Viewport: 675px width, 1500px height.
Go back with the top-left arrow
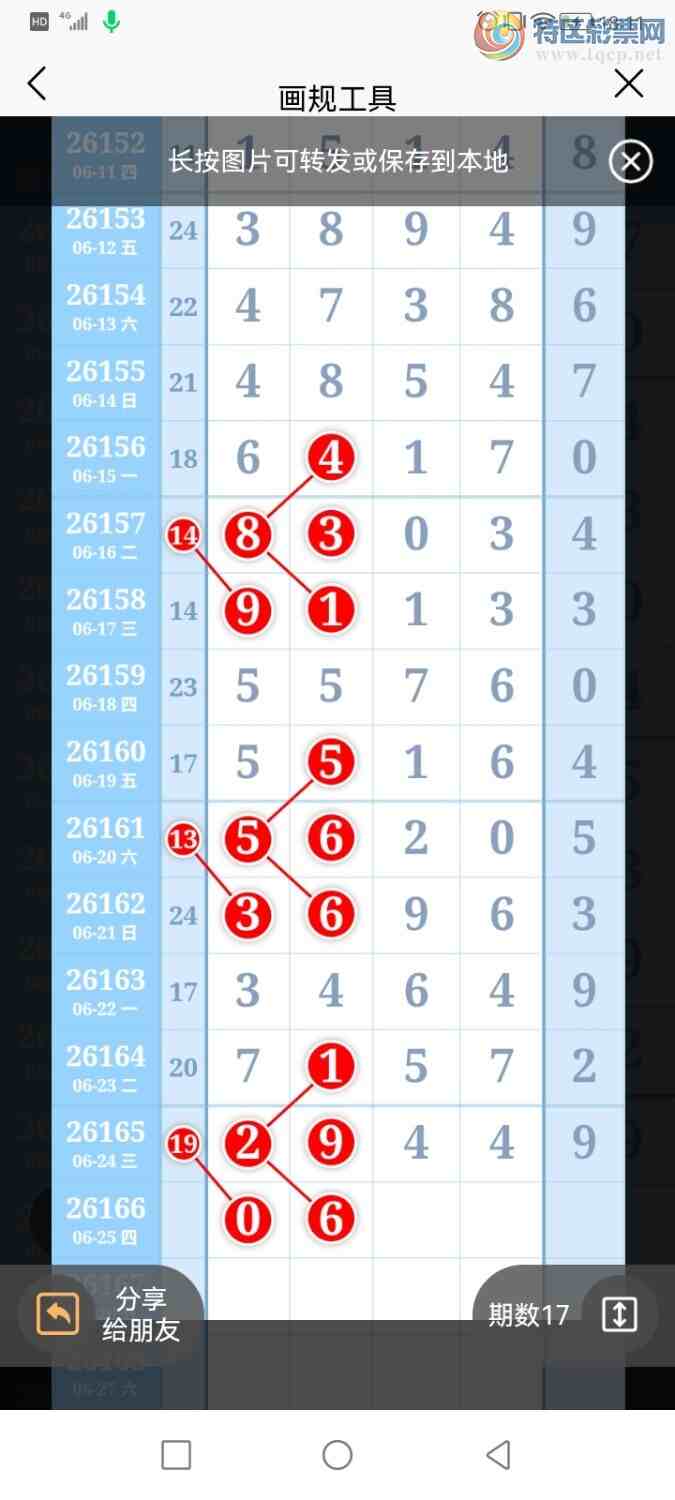coord(37,84)
